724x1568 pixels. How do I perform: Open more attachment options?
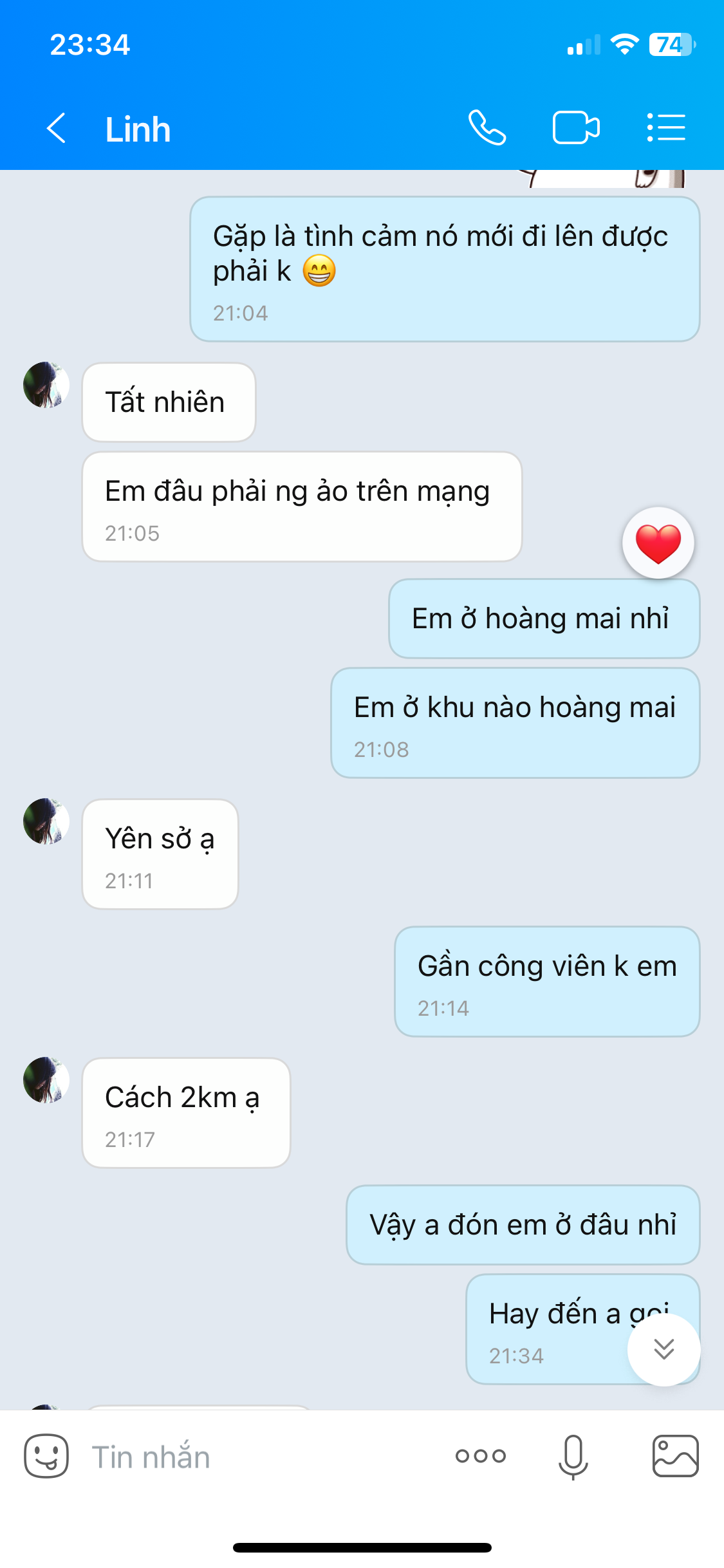click(x=481, y=1456)
